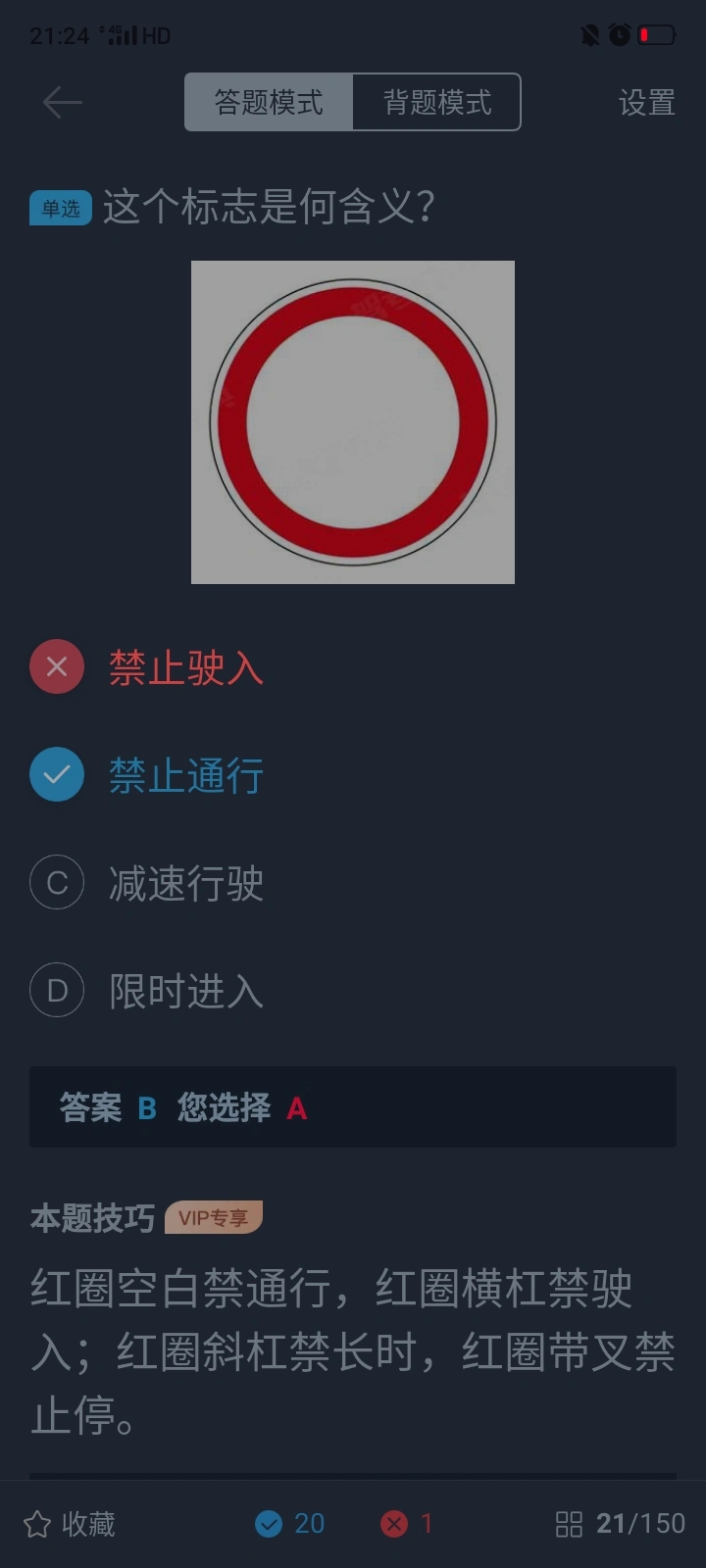The image size is (706, 1568).
Task: Open the 21/150 question list
Action: (x=620, y=1524)
